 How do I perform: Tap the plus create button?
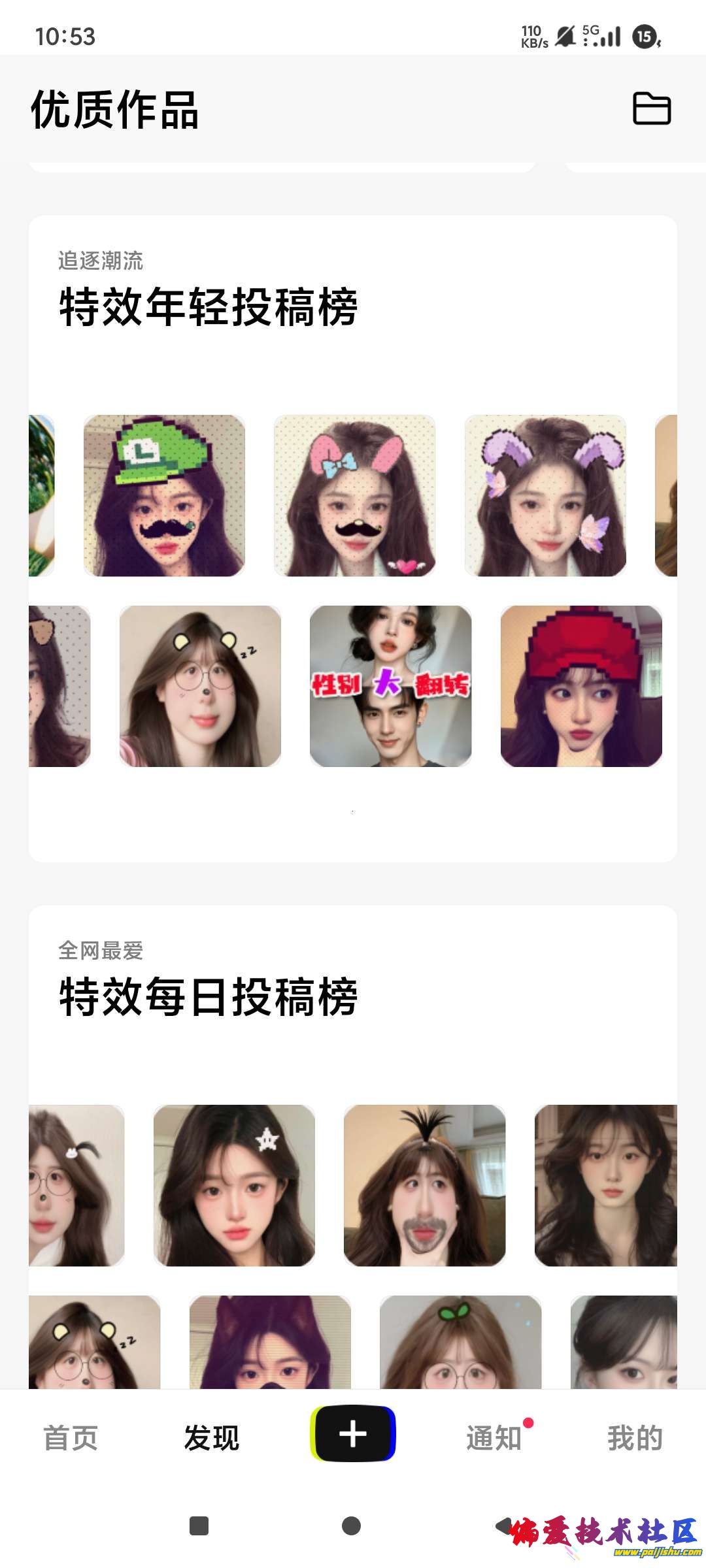[353, 1434]
